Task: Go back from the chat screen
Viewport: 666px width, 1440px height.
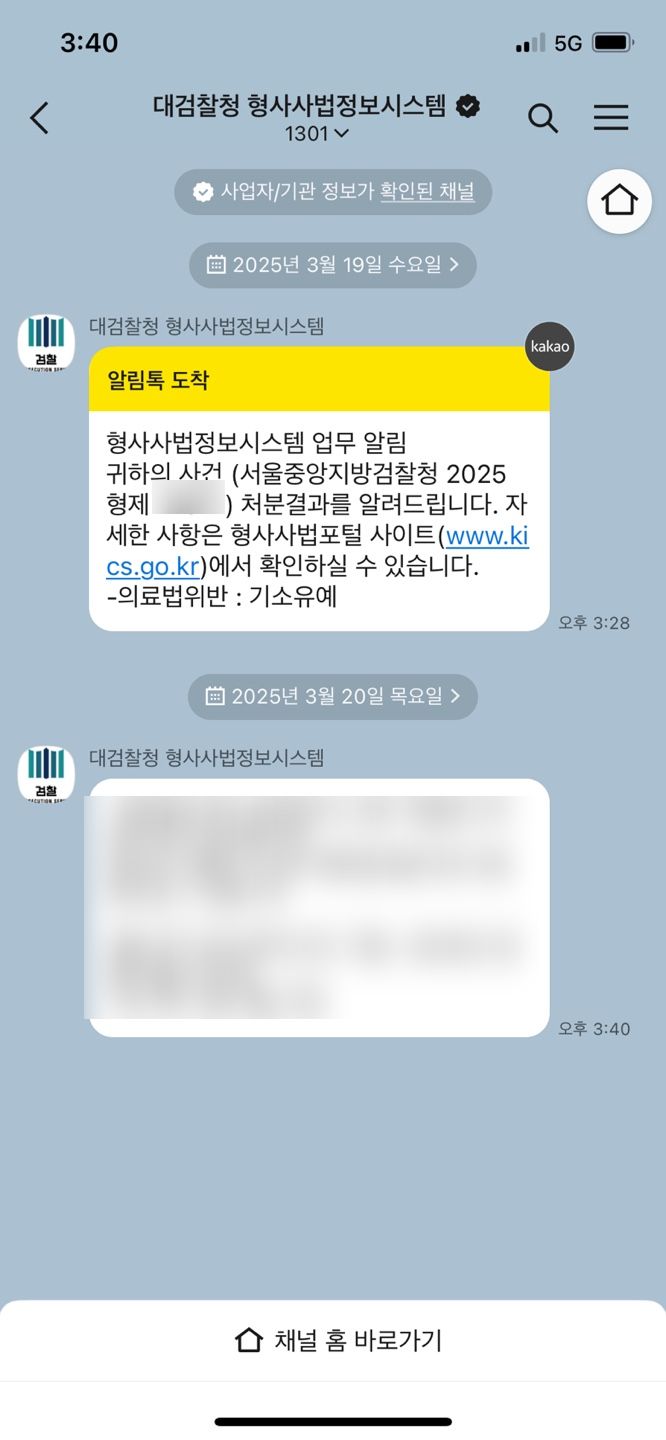Action: [39, 118]
